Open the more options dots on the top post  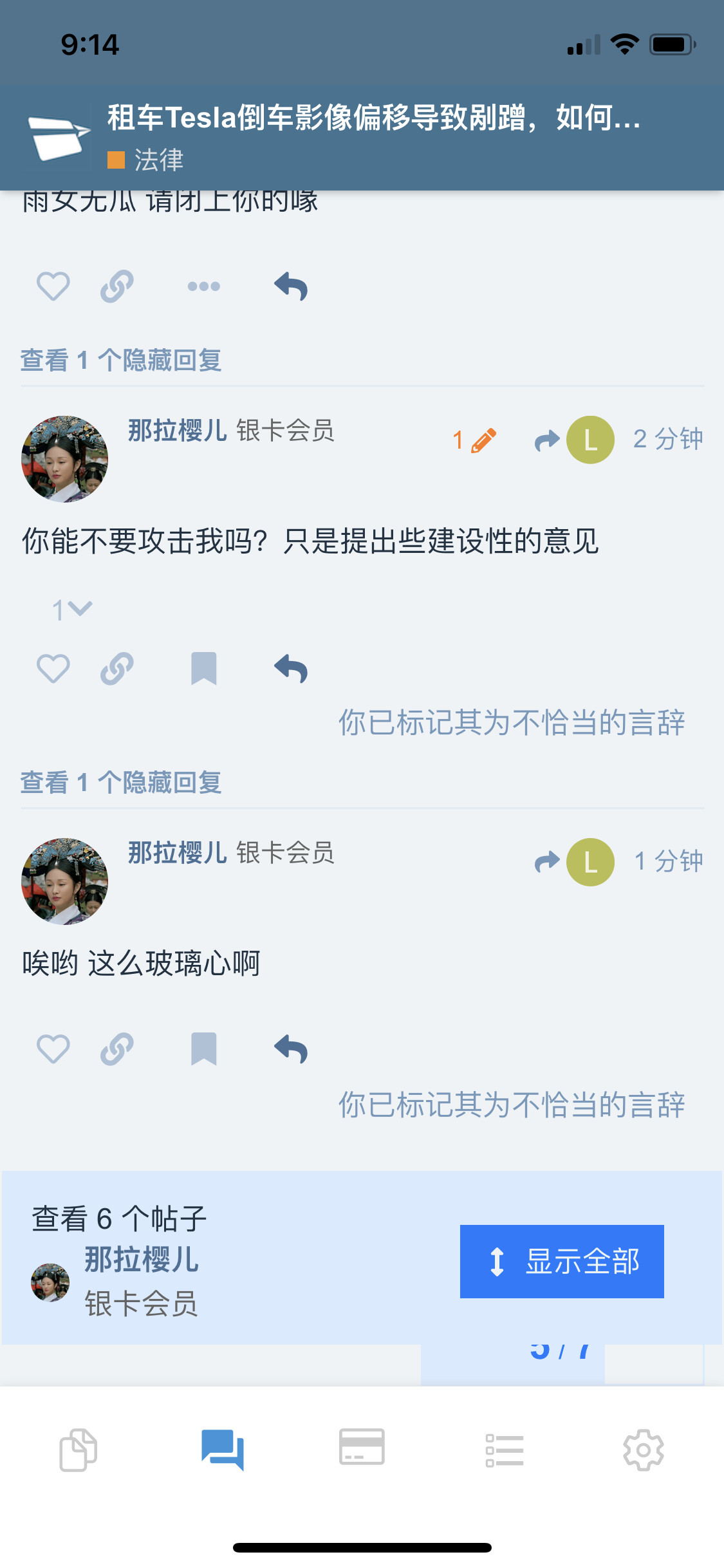tap(203, 286)
